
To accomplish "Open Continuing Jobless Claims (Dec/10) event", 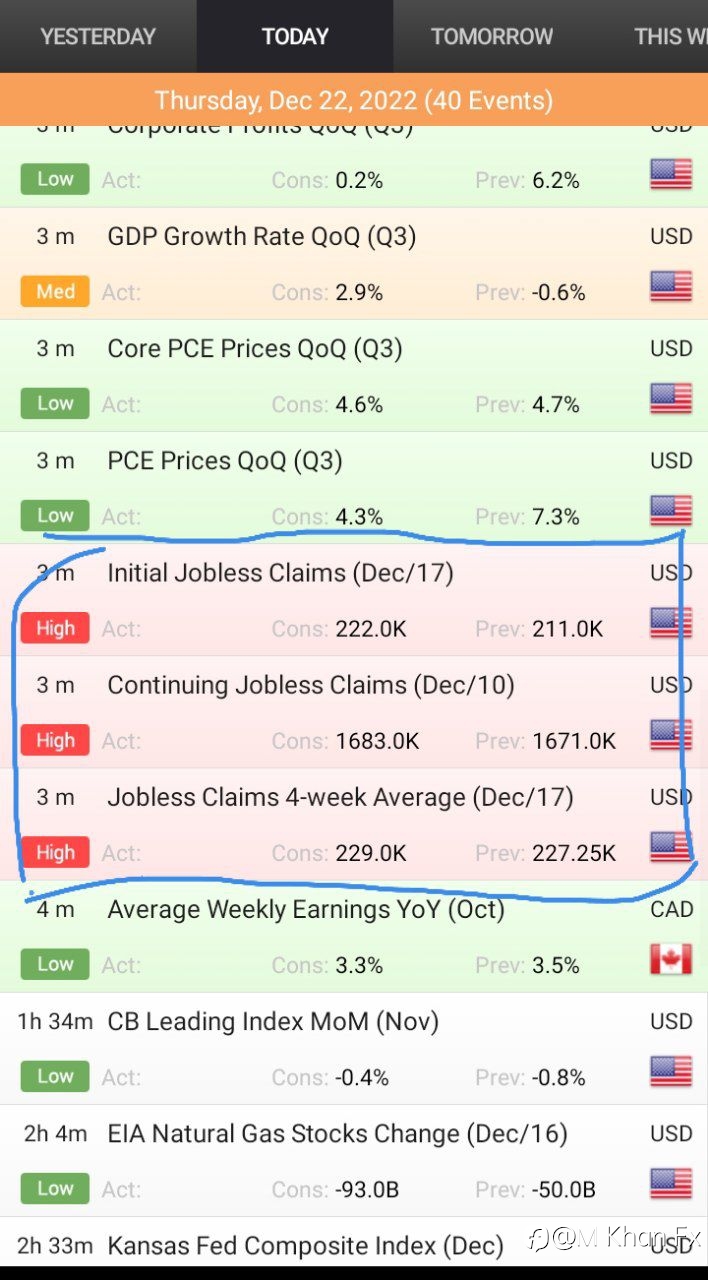I will pos(354,712).
